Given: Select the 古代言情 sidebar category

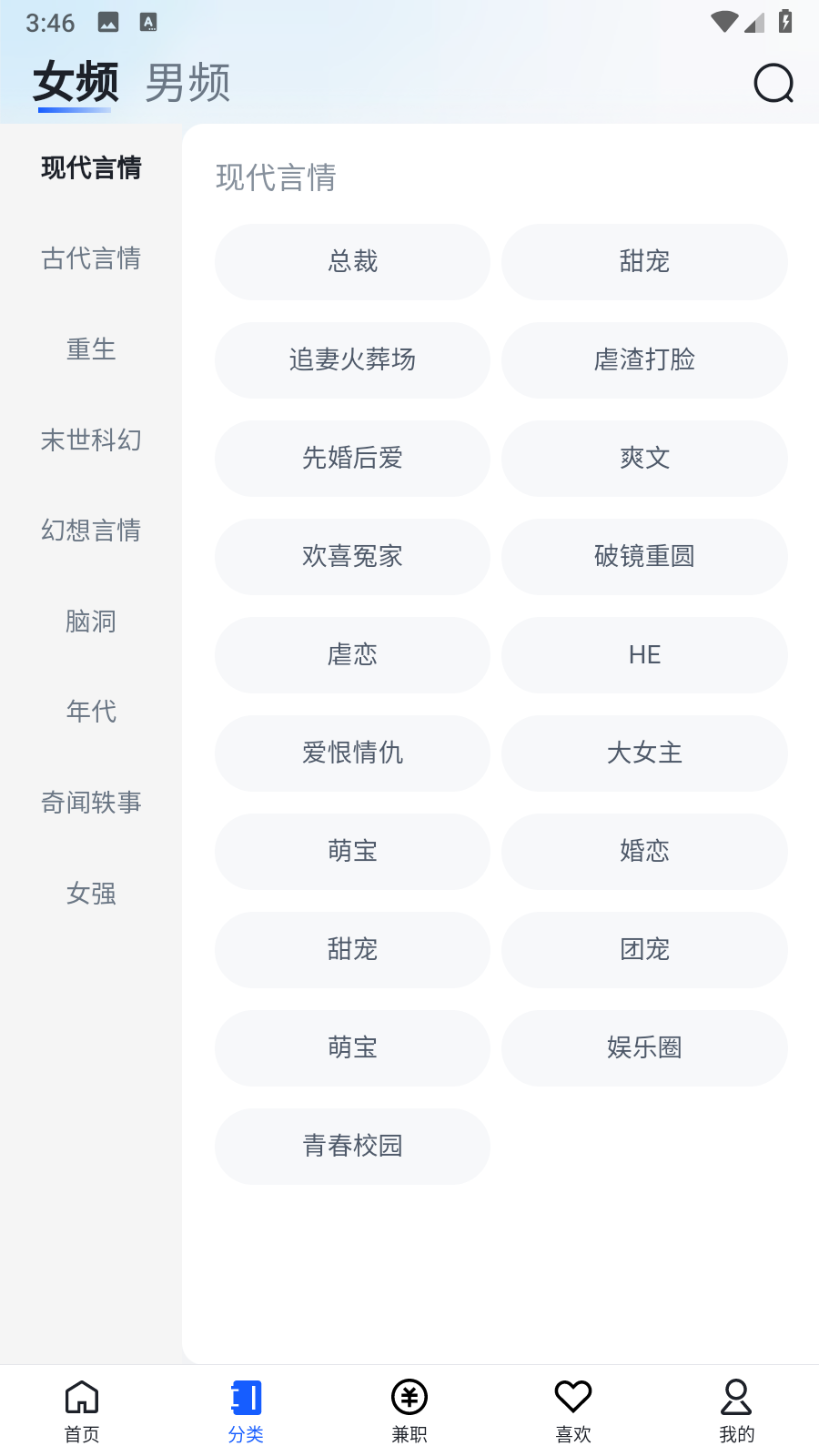Looking at the screenshot, I should (x=91, y=260).
